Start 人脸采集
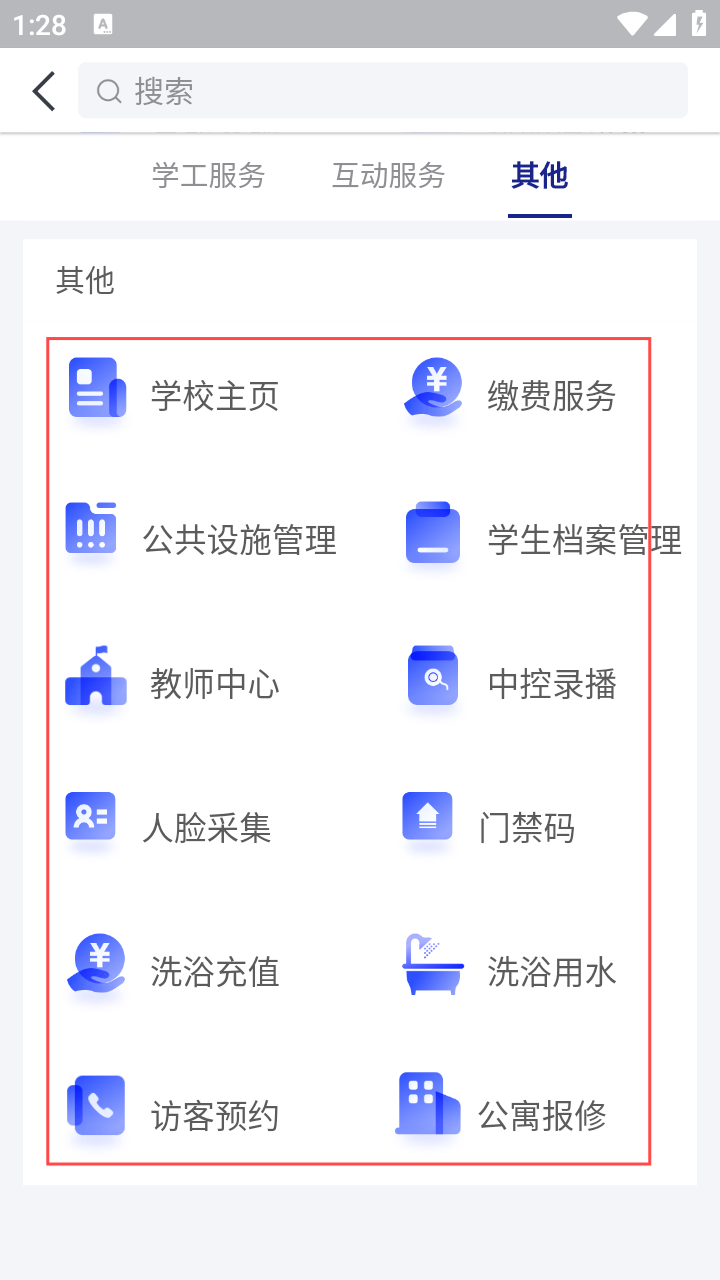The width and height of the screenshot is (720, 1280). click(169, 827)
